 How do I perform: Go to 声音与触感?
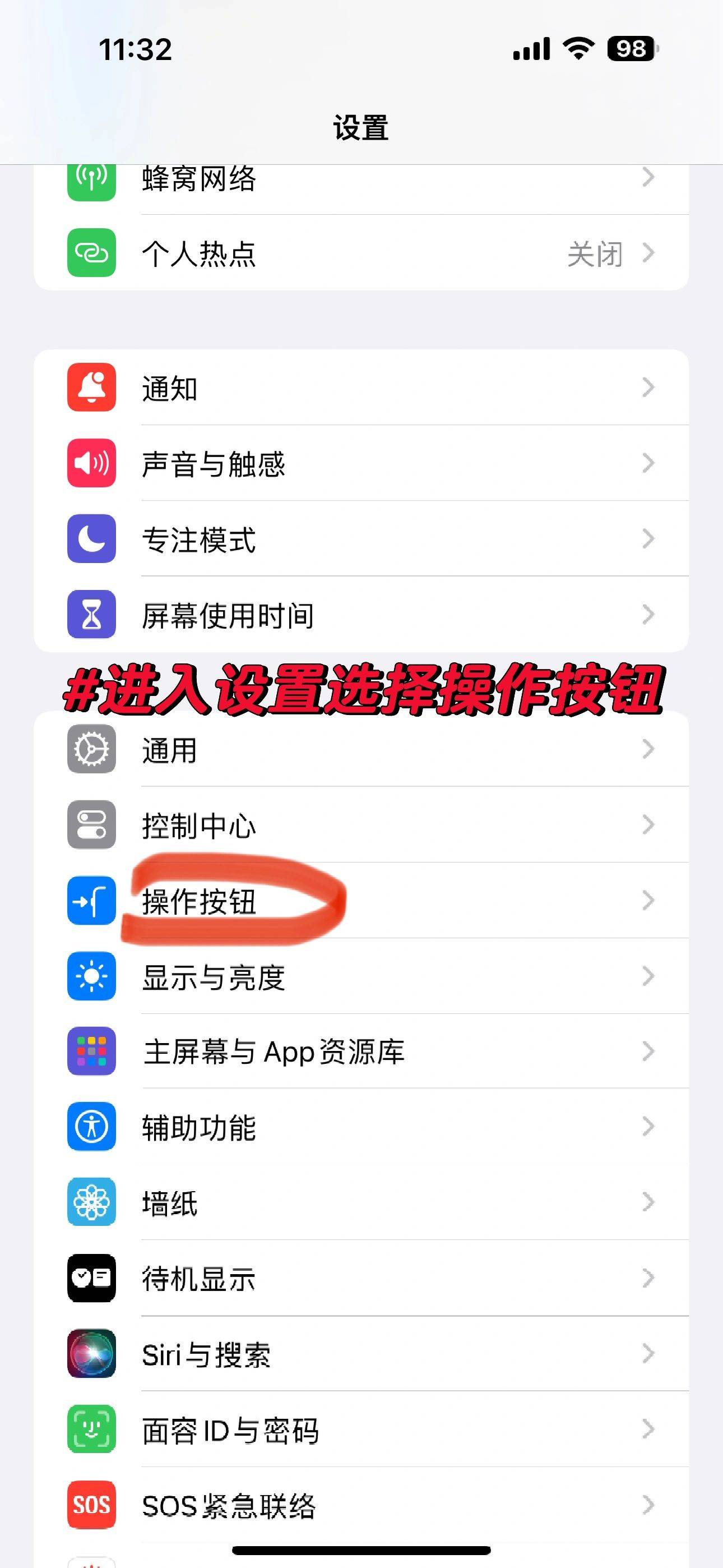tap(361, 463)
